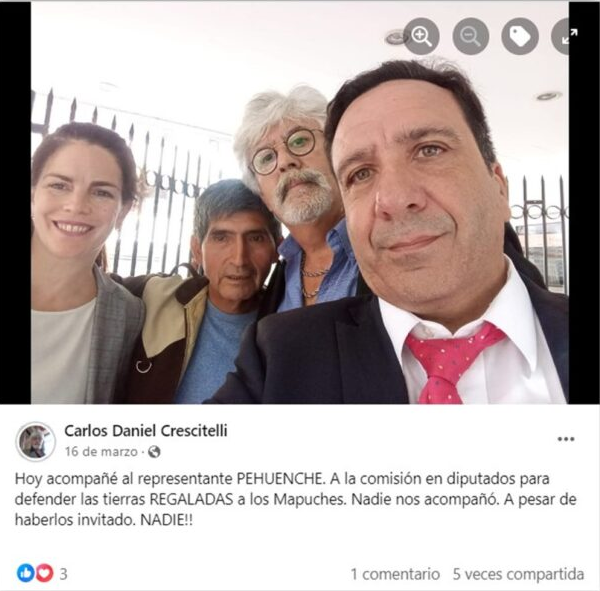Tag people in the photo
Screen dimensions: 600x591
tap(520, 37)
